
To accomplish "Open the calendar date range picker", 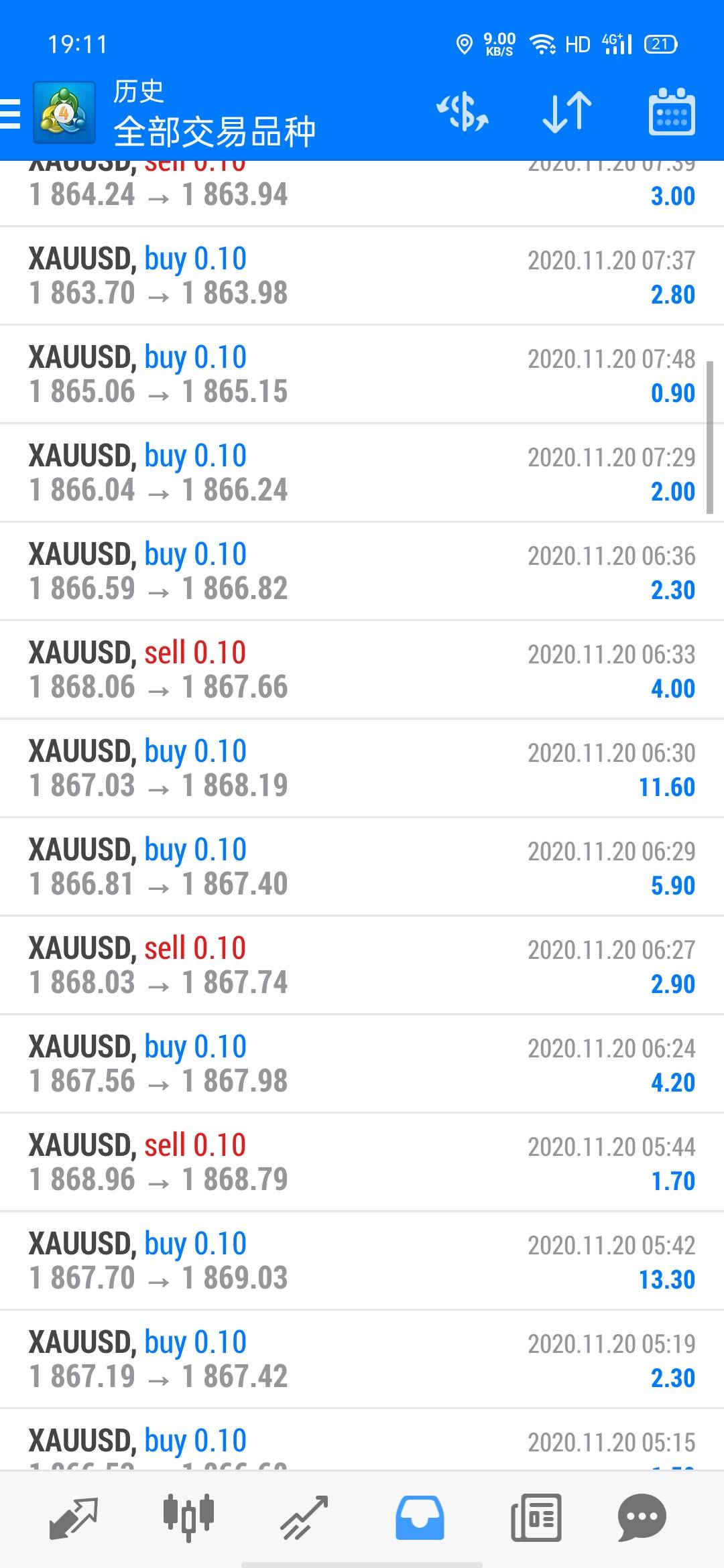I will tap(672, 112).
